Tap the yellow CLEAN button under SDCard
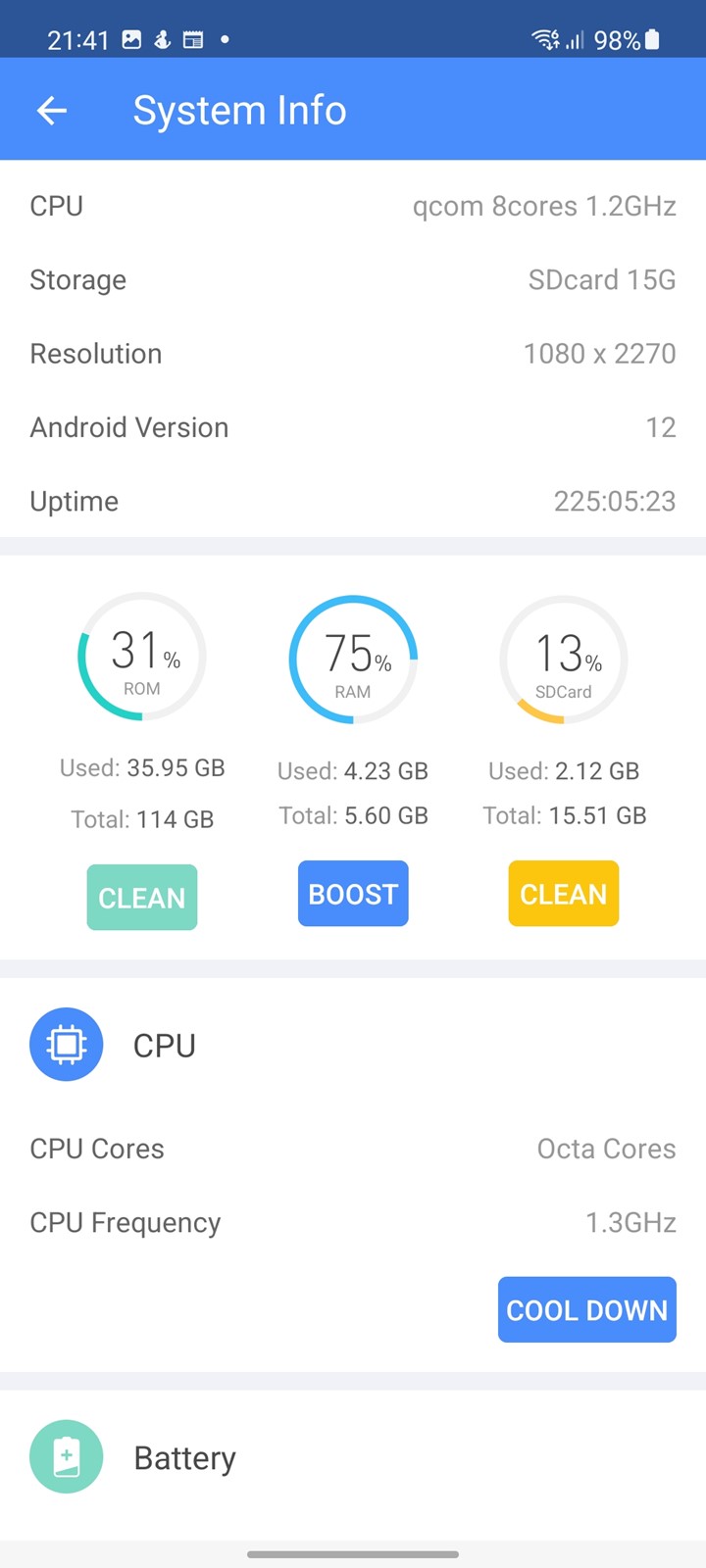 coord(564,894)
